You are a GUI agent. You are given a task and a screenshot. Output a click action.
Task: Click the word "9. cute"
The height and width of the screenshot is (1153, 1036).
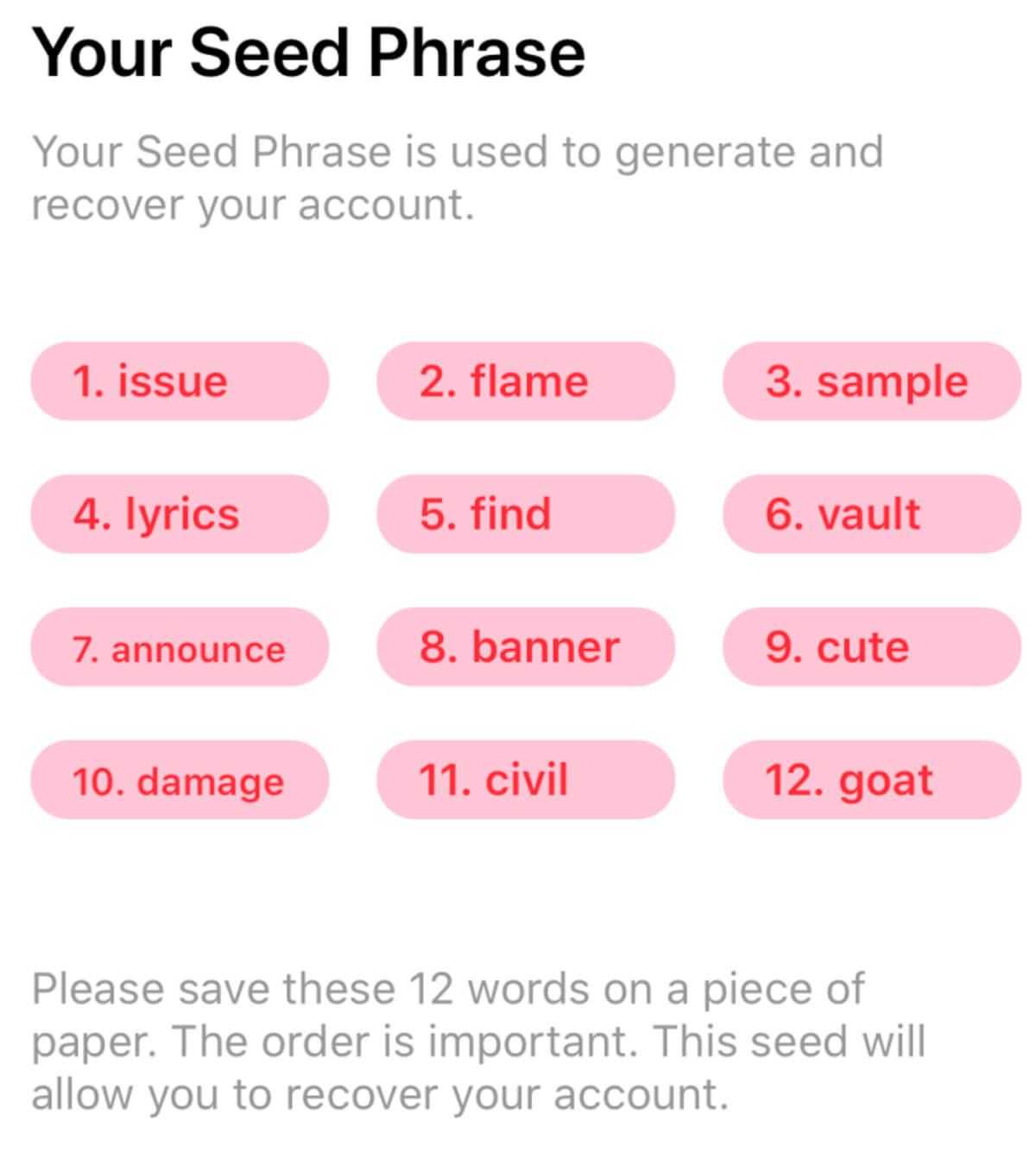(x=870, y=647)
